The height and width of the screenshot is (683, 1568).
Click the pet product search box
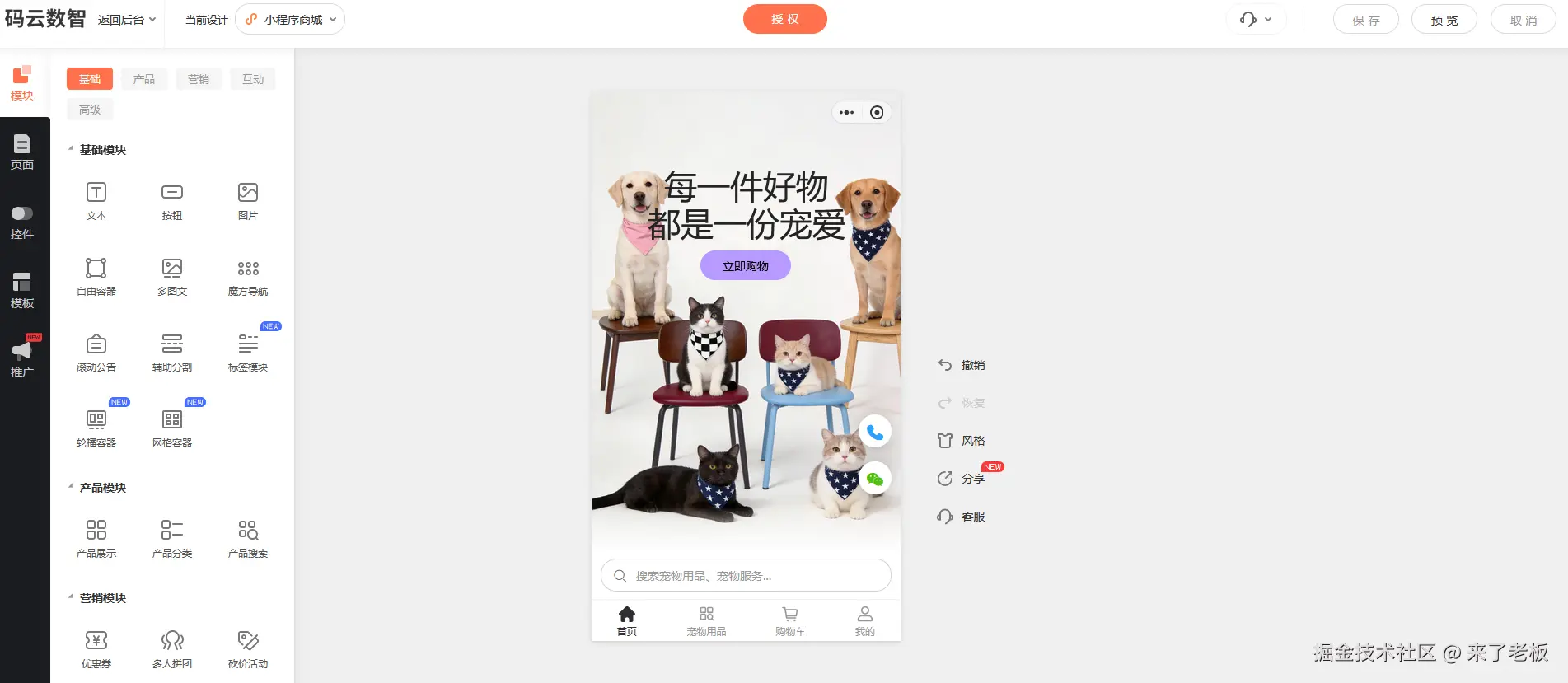745,575
